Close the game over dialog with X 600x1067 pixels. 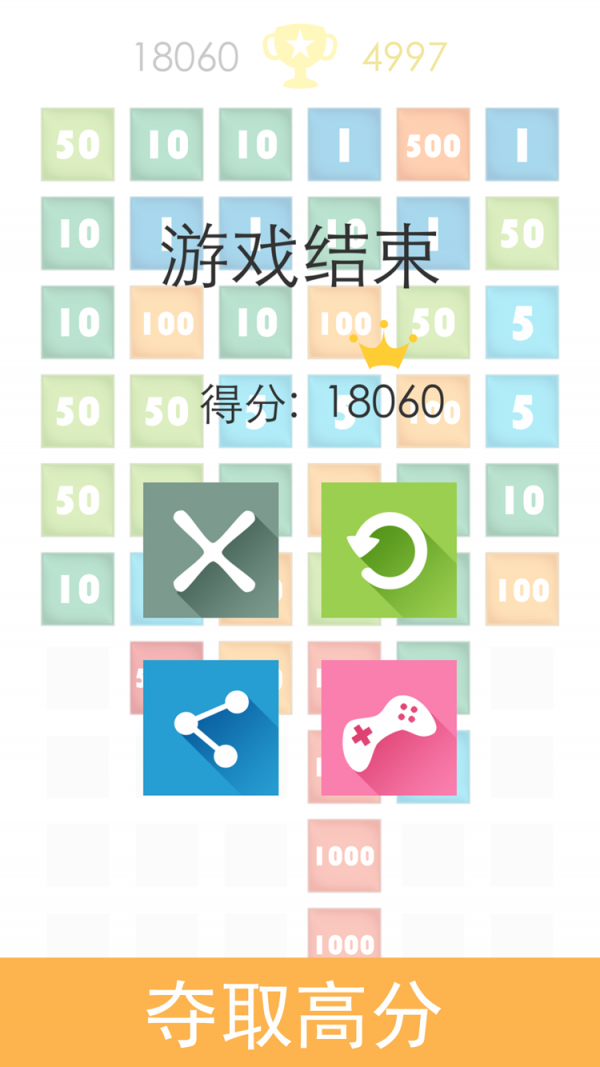click(211, 550)
